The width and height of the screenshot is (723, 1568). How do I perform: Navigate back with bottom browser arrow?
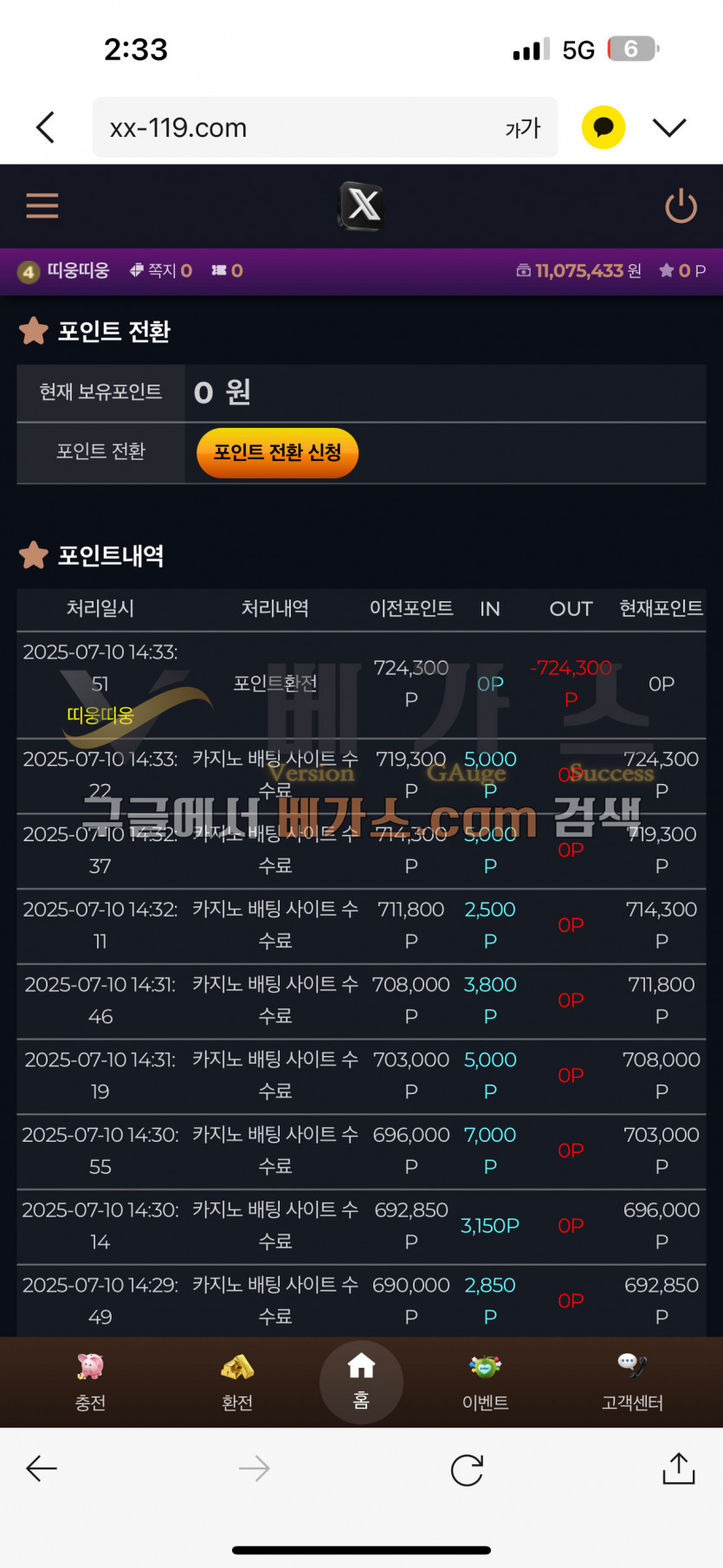point(41,1468)
